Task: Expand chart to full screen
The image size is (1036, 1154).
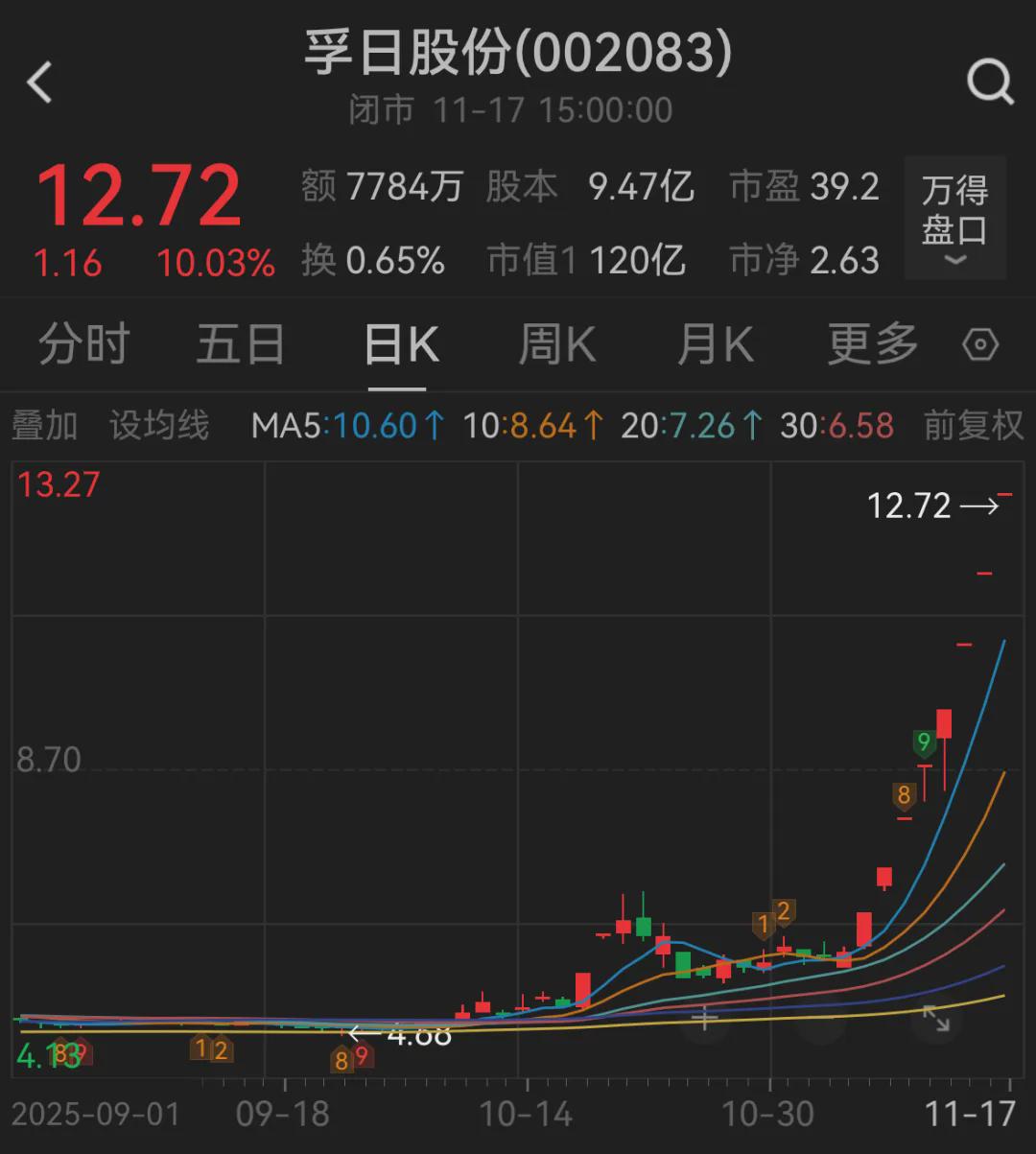Action: click(936, 1019)
